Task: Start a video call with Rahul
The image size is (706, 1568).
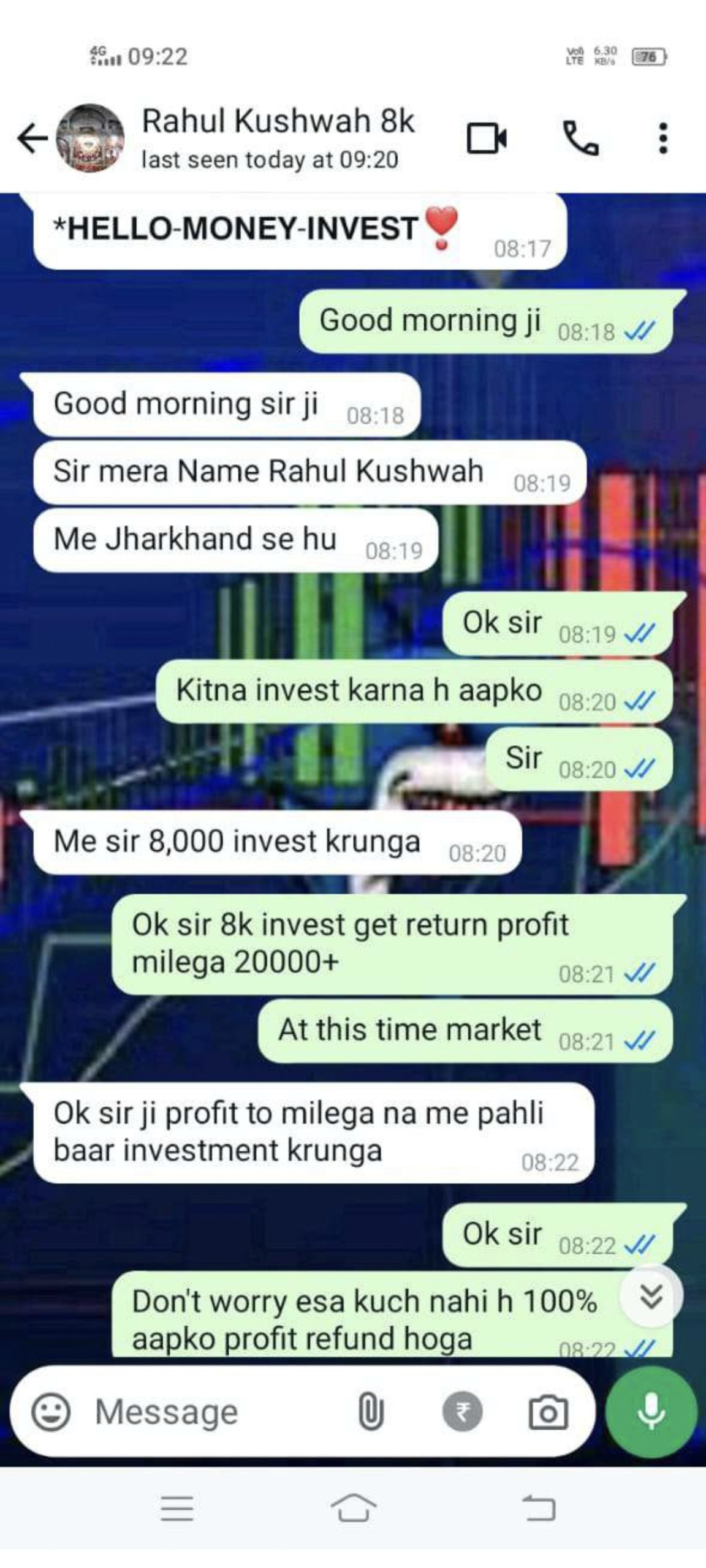Action: coord(487,138)
